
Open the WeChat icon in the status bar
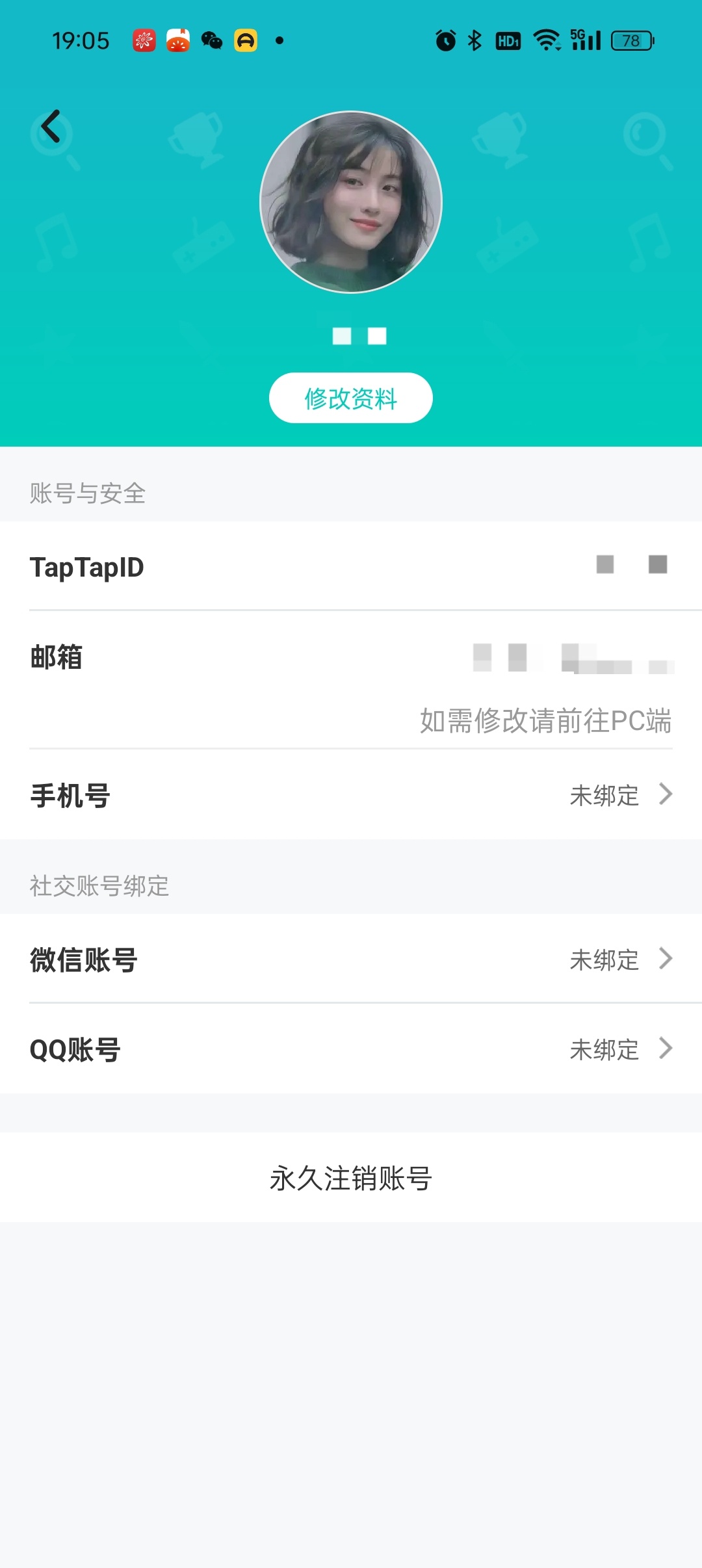[213, 40]
